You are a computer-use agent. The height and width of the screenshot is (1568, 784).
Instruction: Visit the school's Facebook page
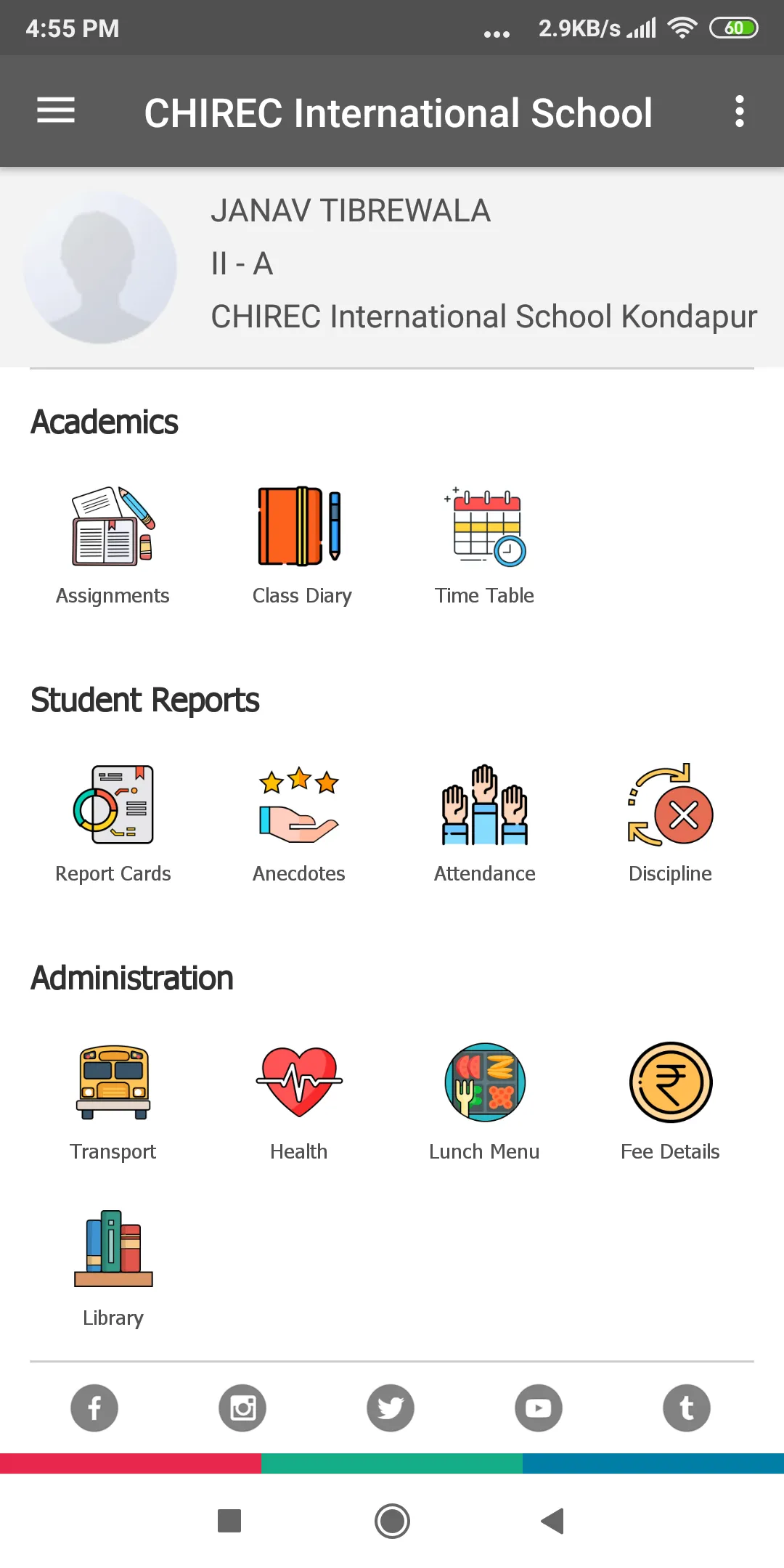tap(94, 1408)
